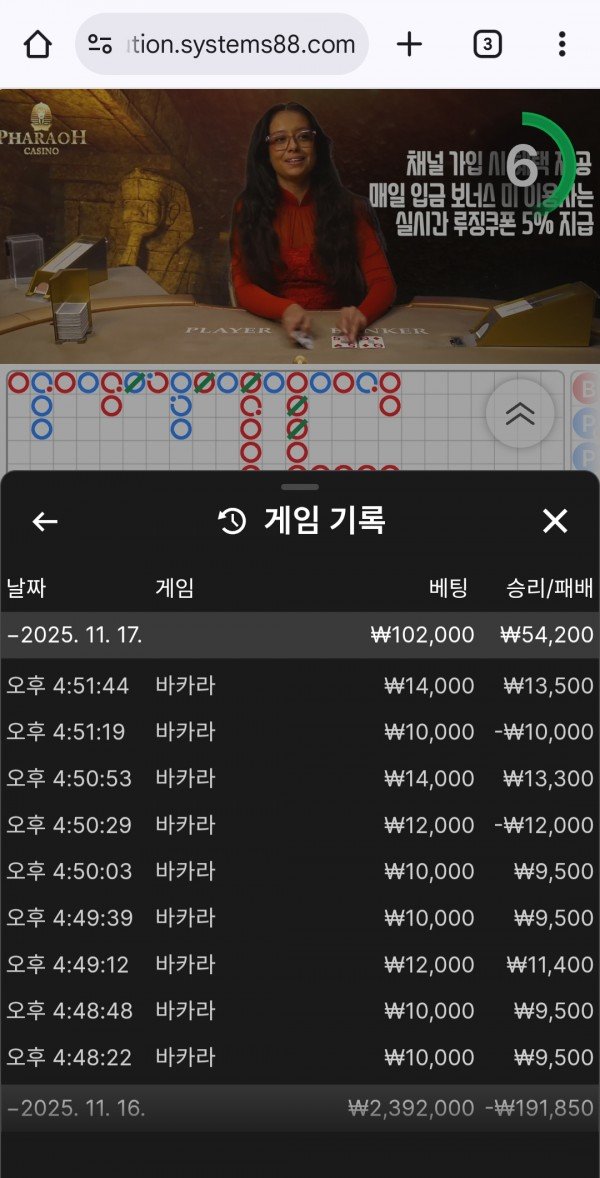View the 4:50:53 baccarat round details
600x1178 pixels.
pyautogui.click(x=300, y=779)
